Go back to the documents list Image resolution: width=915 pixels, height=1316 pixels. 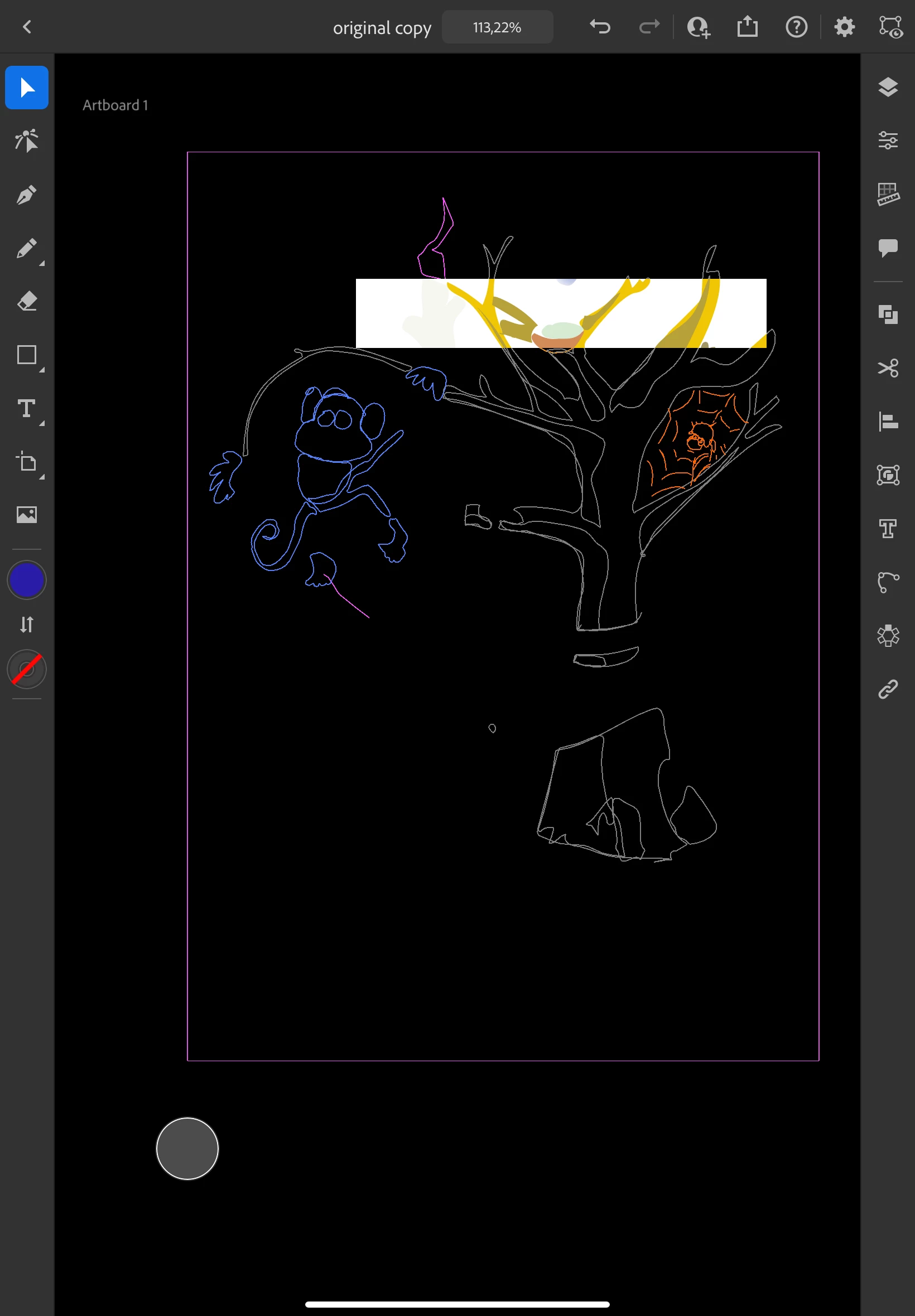pos(27,27)
